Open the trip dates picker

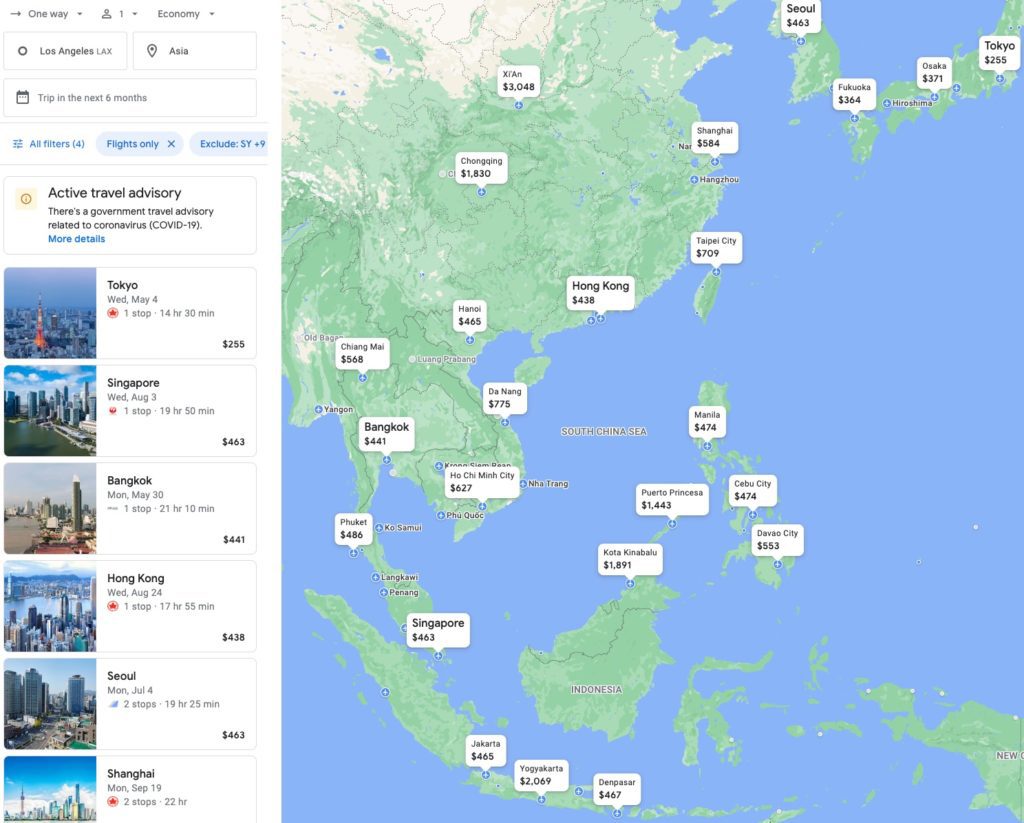click(130, 98)
